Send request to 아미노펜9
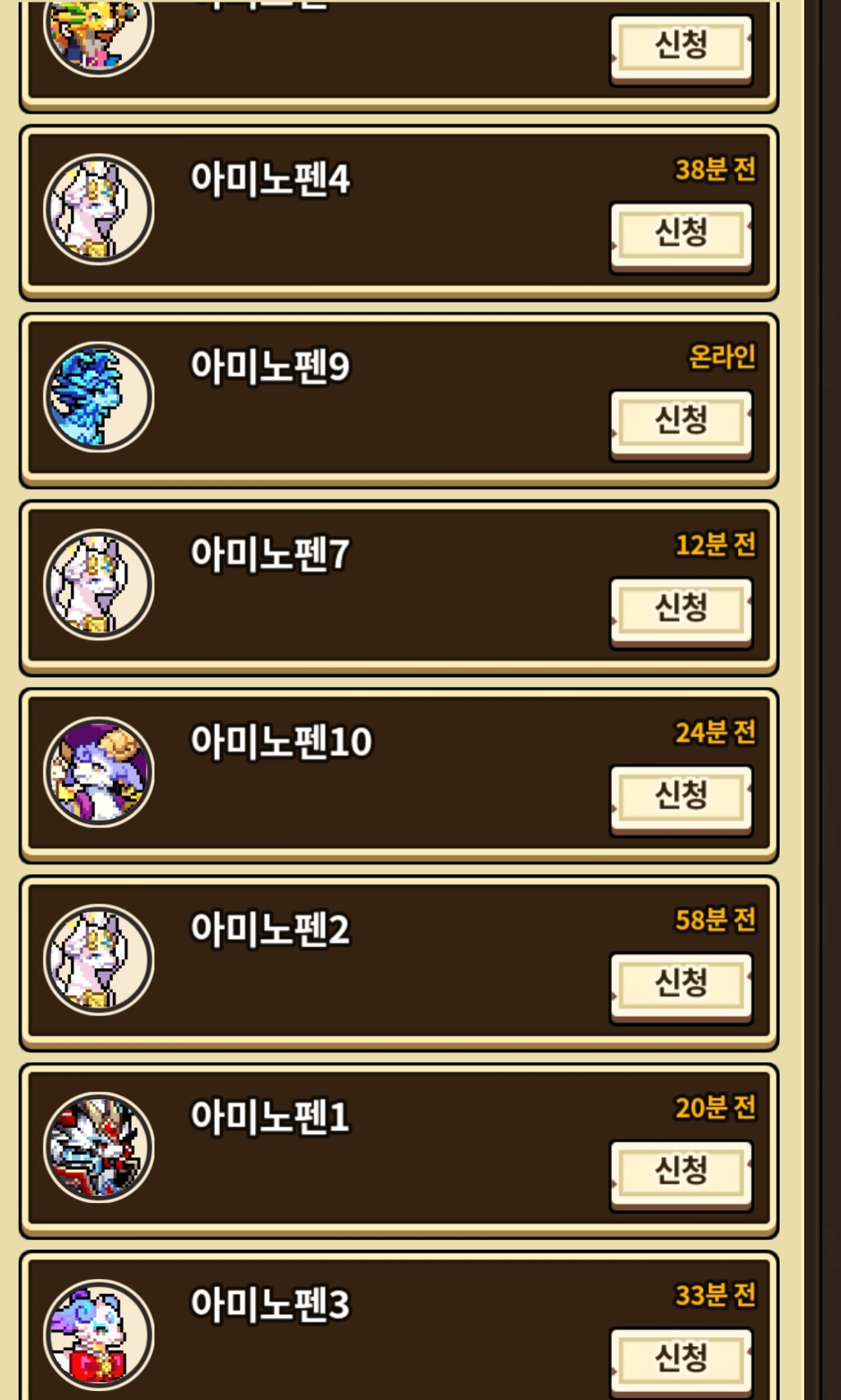 (x=681, y=420)
